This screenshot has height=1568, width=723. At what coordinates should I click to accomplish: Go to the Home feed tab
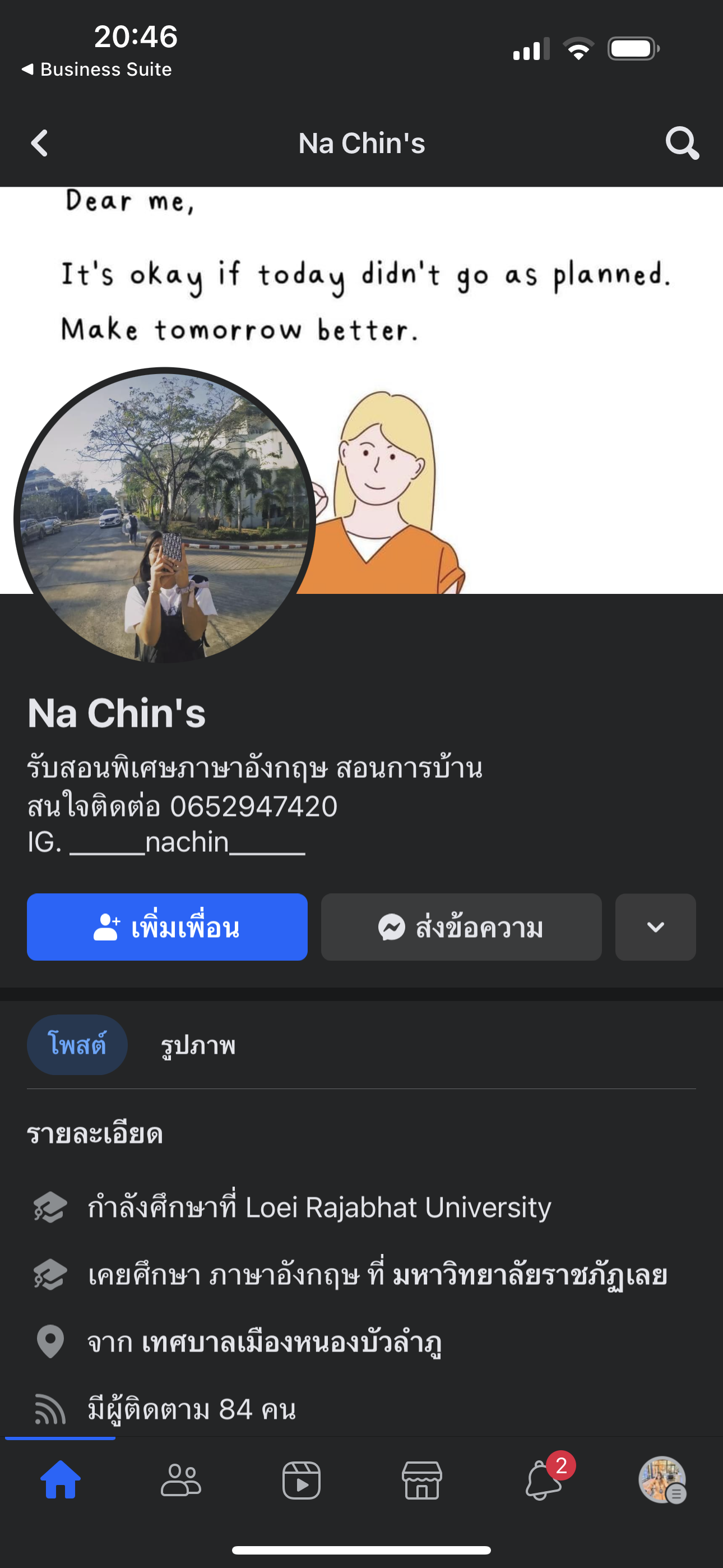click(61, 1480)
